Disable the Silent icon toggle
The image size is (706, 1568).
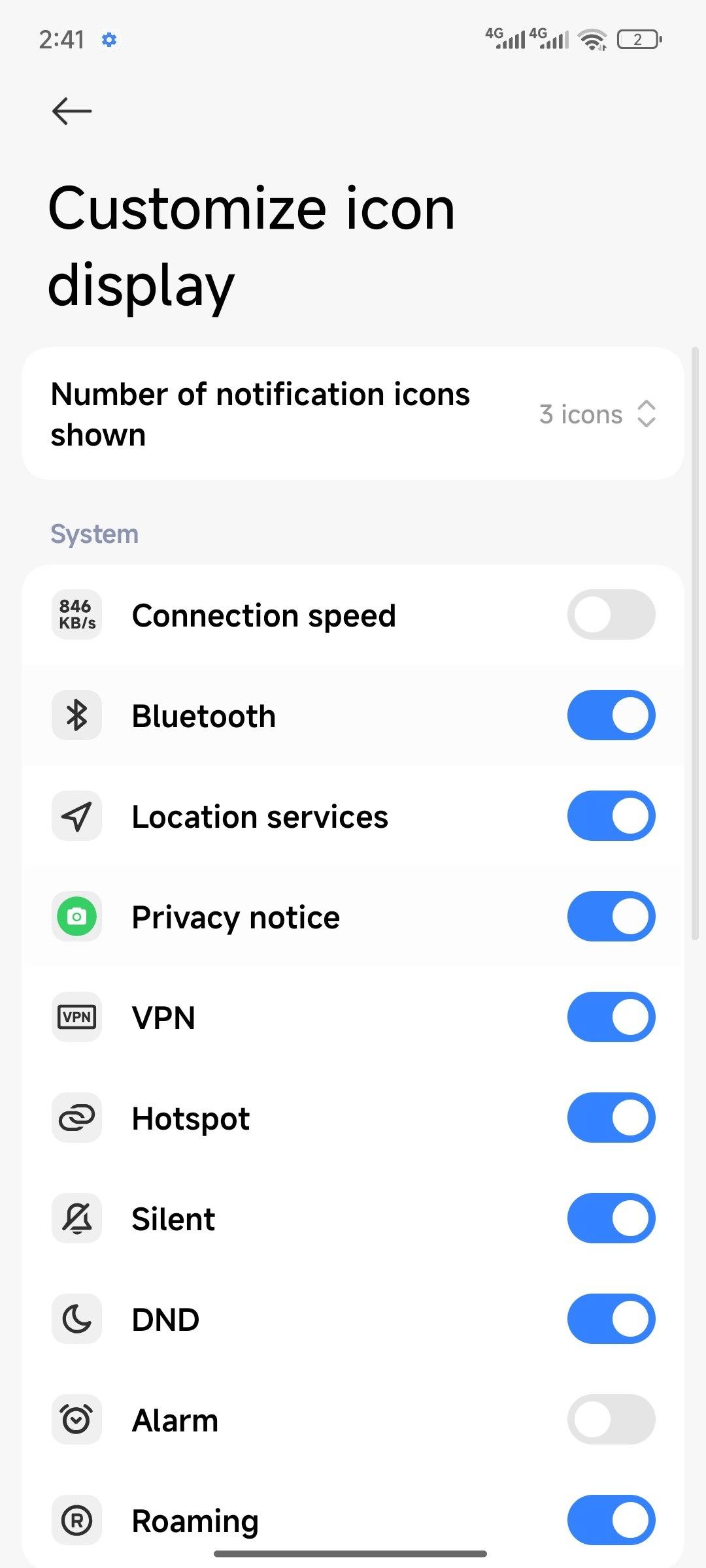click(x=611, y=1218)
